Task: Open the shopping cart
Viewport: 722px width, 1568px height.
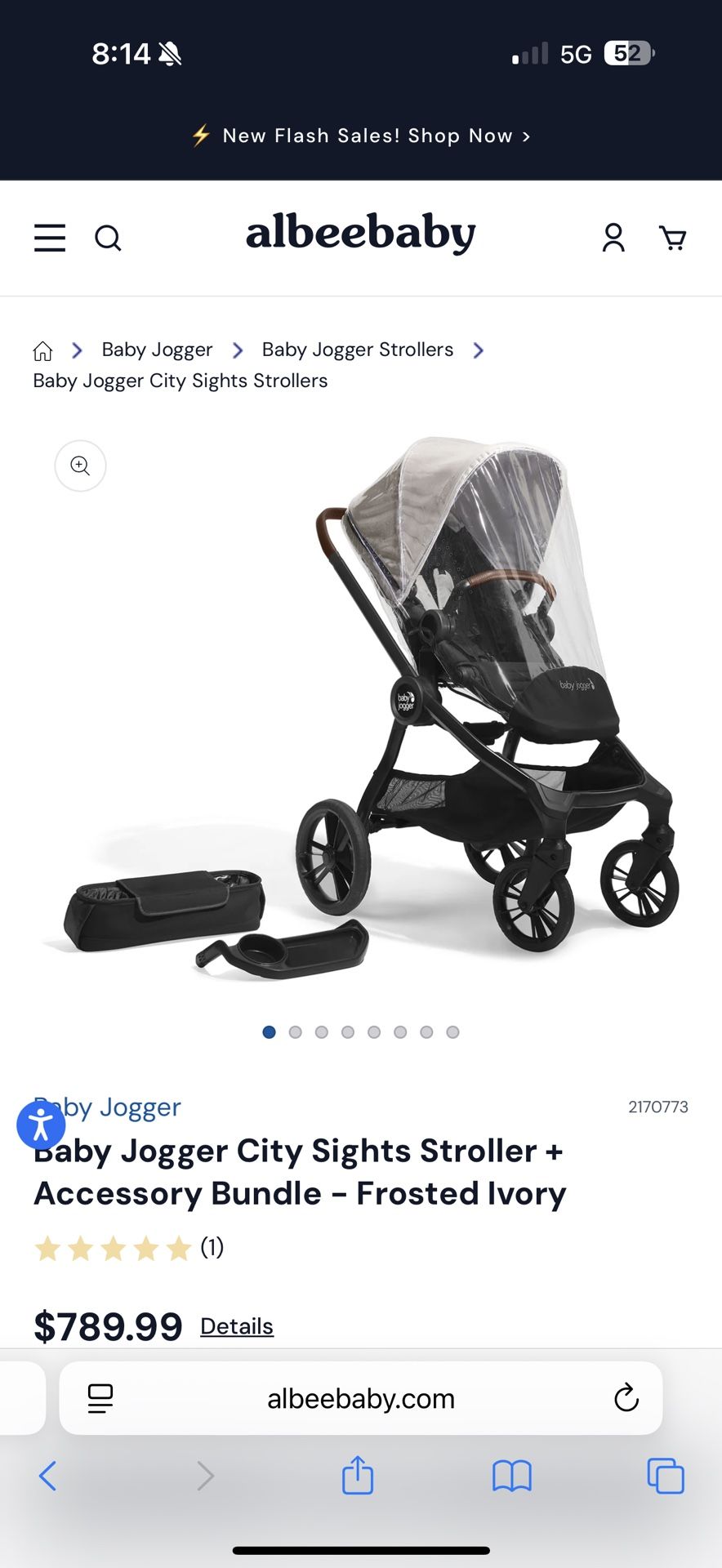Action: 672,238
